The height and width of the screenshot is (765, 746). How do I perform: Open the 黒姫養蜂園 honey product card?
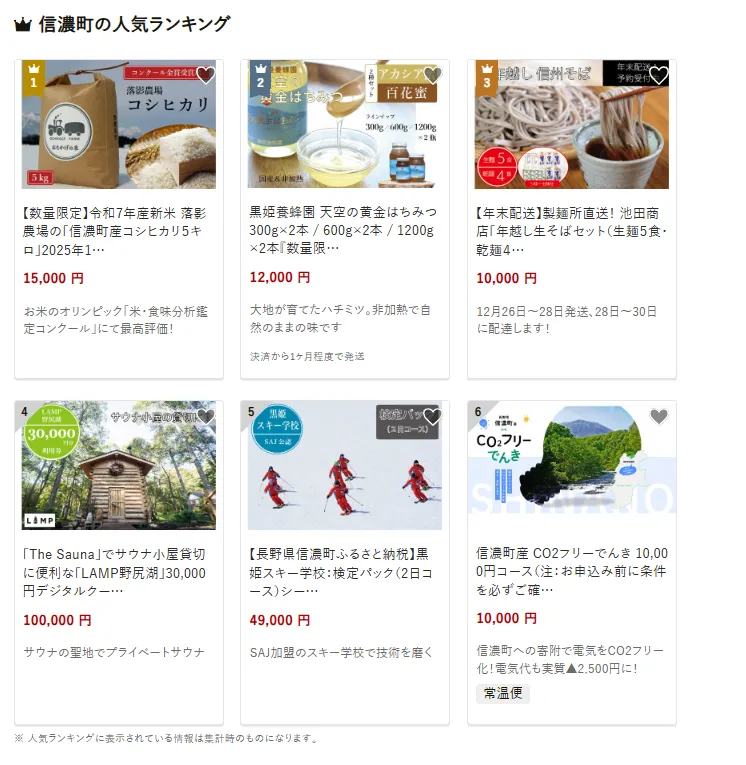click(345, 231)
